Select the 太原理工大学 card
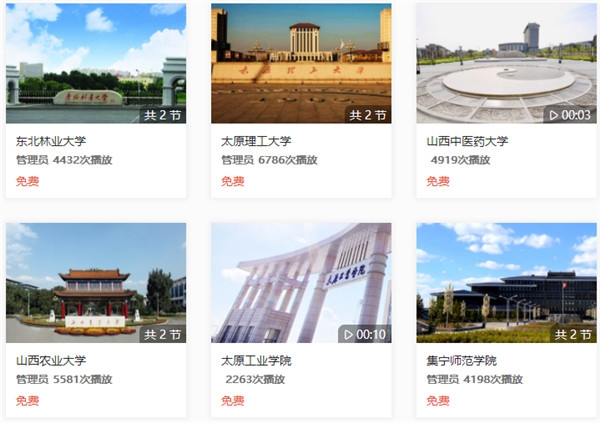 coord(301,65)
